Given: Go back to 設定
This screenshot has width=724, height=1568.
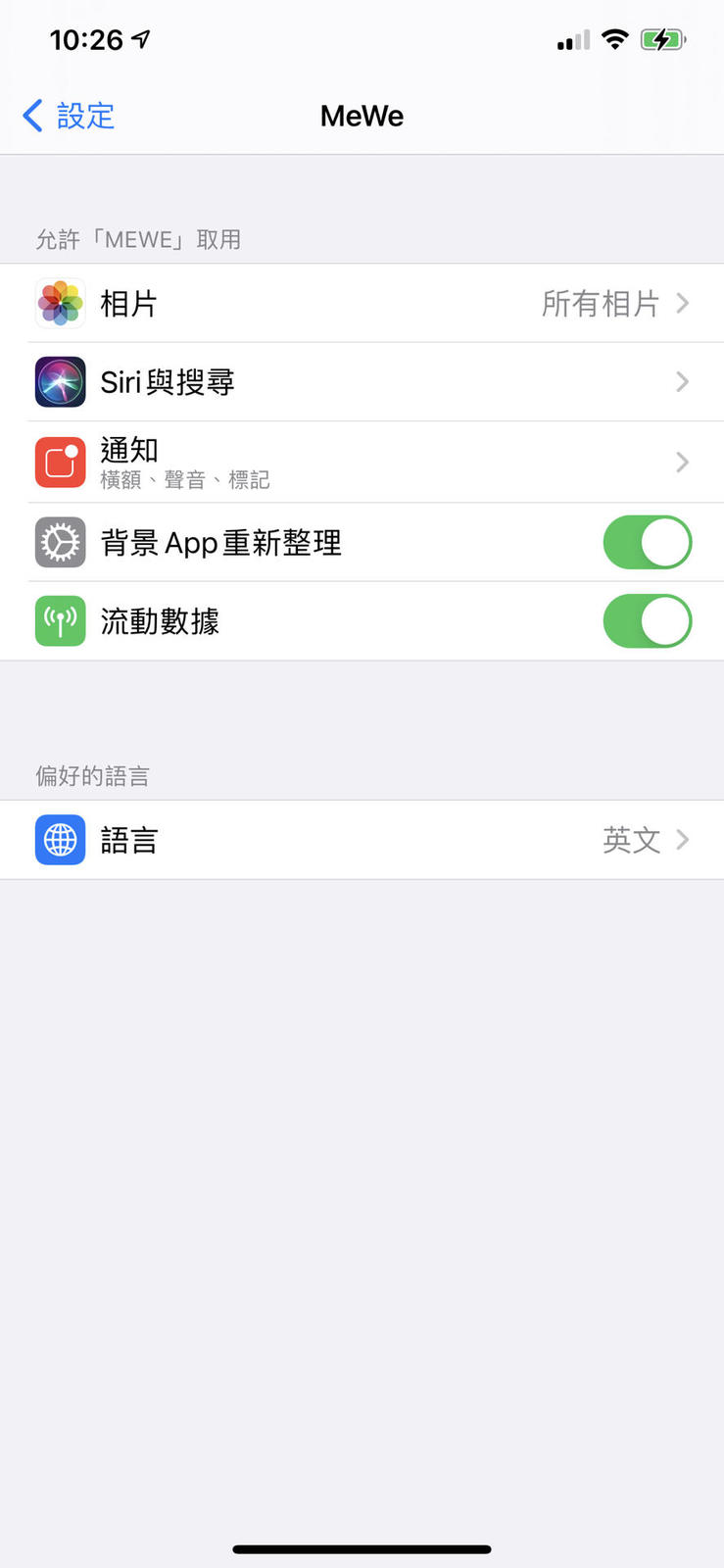Looking at the screenshot, I should [69, 116].
